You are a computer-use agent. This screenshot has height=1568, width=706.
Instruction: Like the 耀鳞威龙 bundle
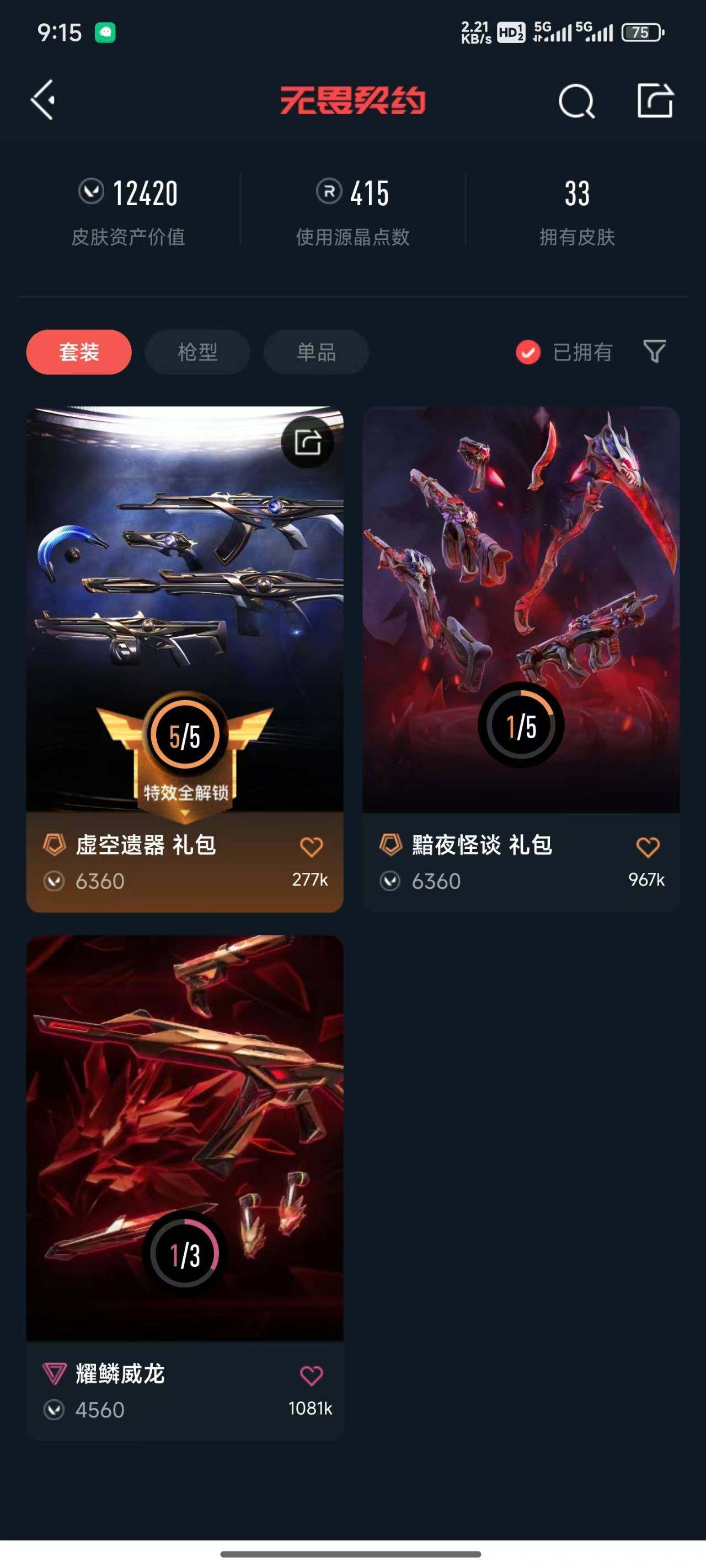(311, 1376)
